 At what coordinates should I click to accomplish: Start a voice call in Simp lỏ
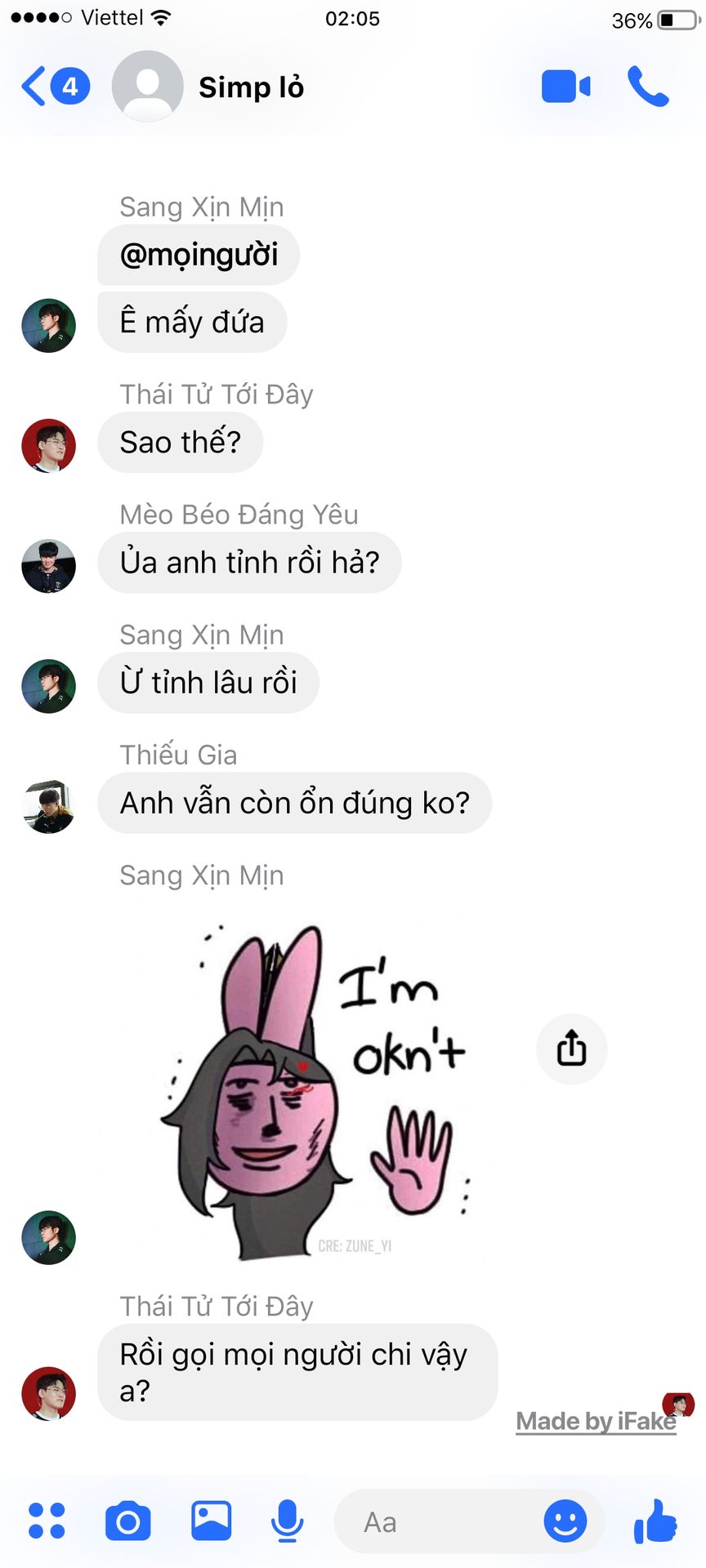[x=648, y=87]
